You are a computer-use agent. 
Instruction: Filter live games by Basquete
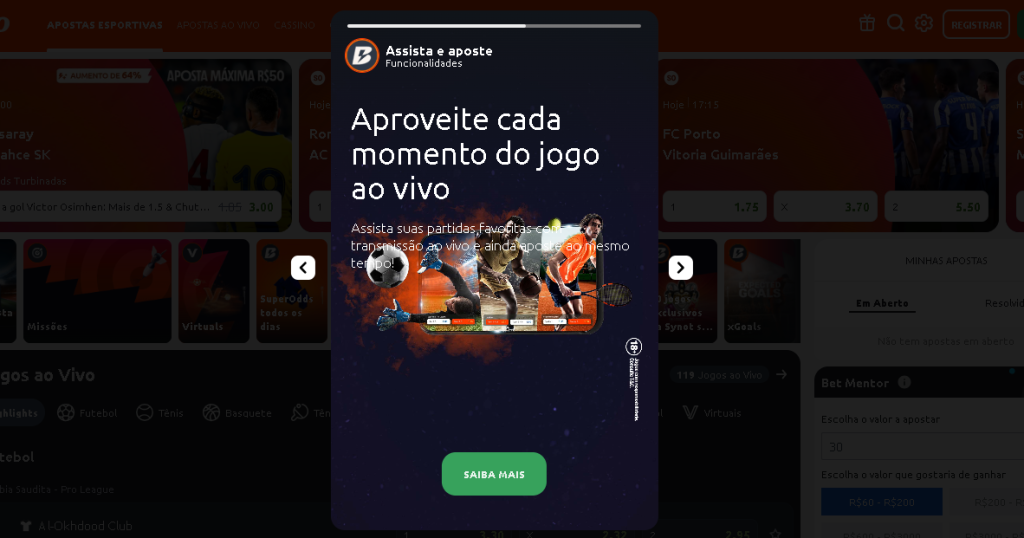coord(236,413)
